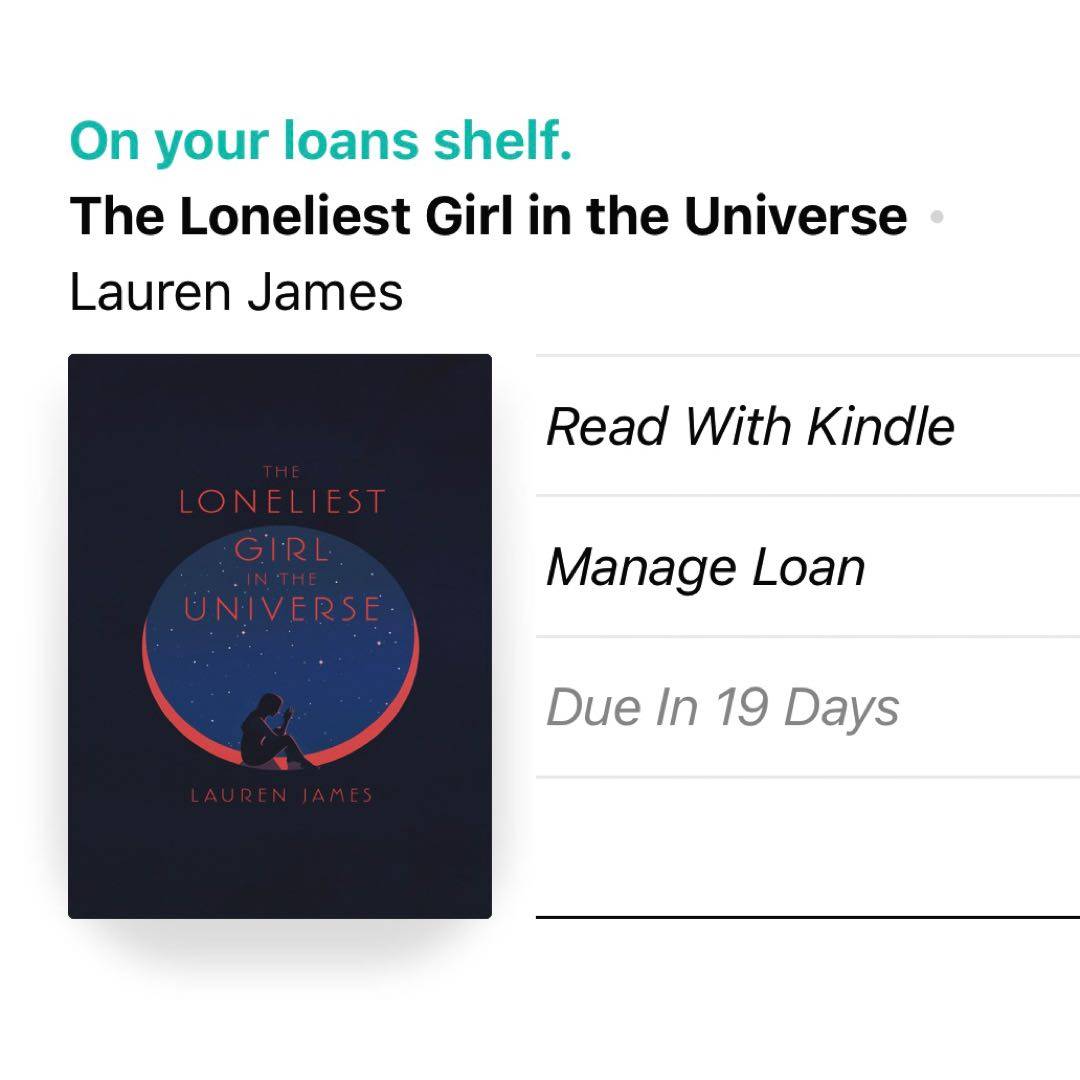The height and width of the screenshot is (1080, 1080).
Task: Tap Manage Loan
Action: (x=705, y=567)
